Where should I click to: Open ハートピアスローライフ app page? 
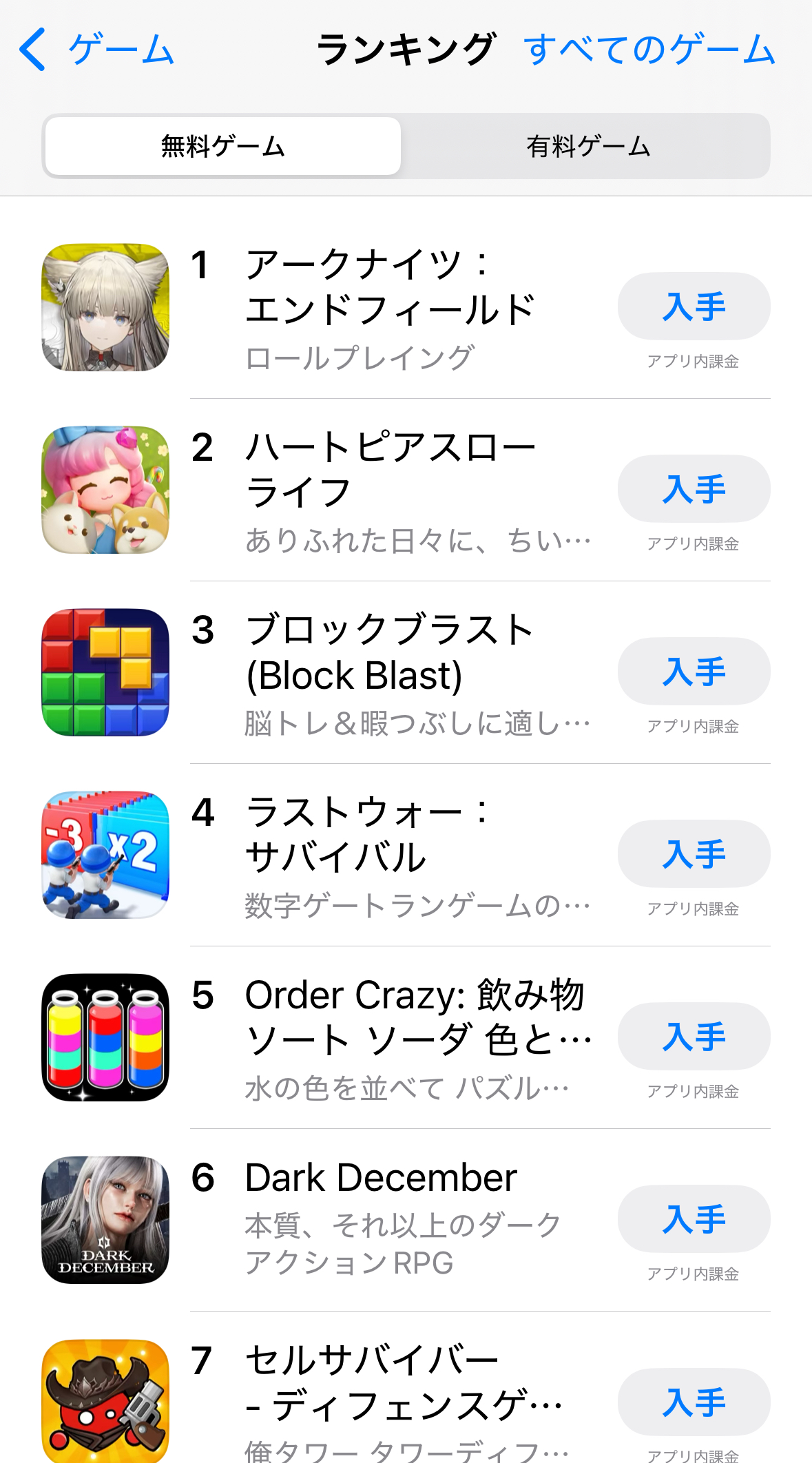click(389, 490)
